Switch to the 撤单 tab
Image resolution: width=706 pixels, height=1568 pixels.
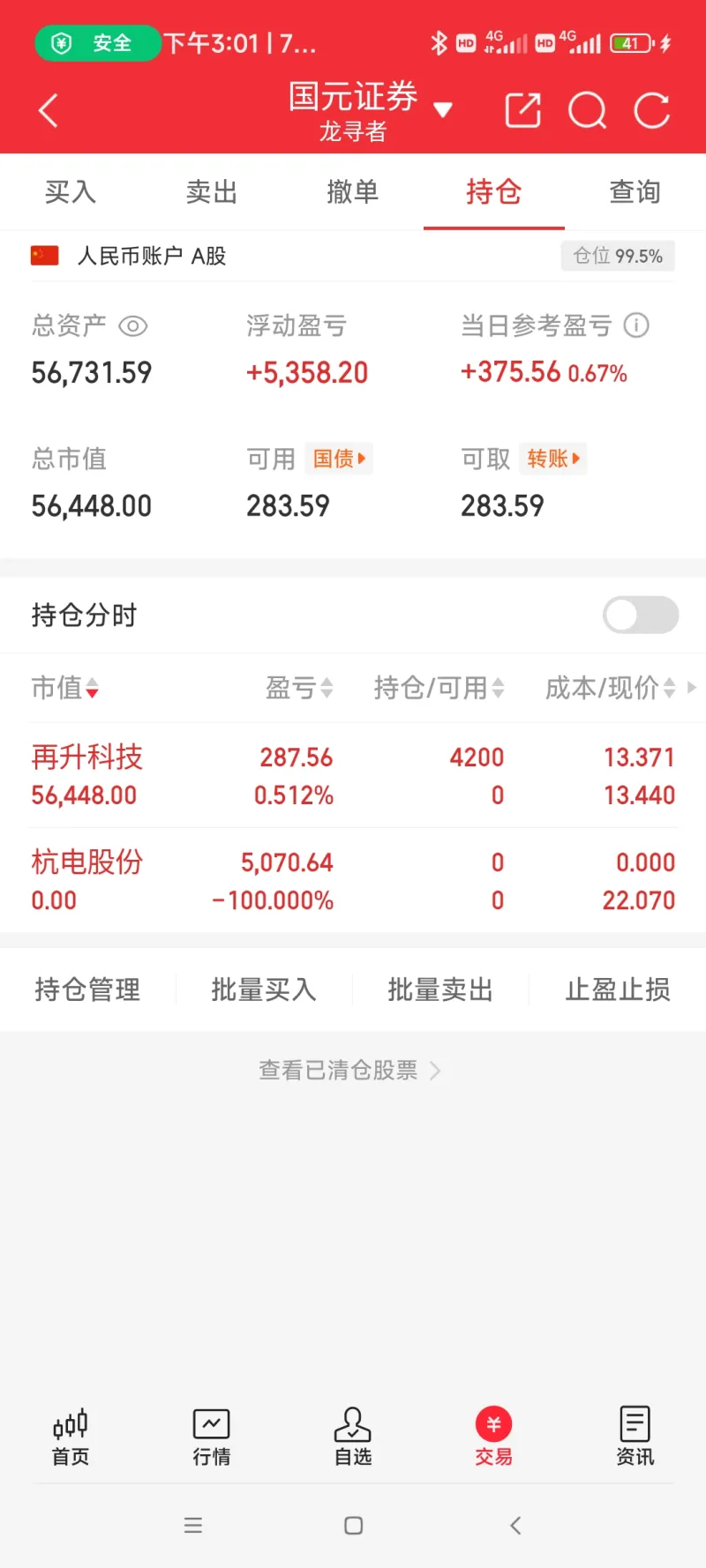[352, 192]
